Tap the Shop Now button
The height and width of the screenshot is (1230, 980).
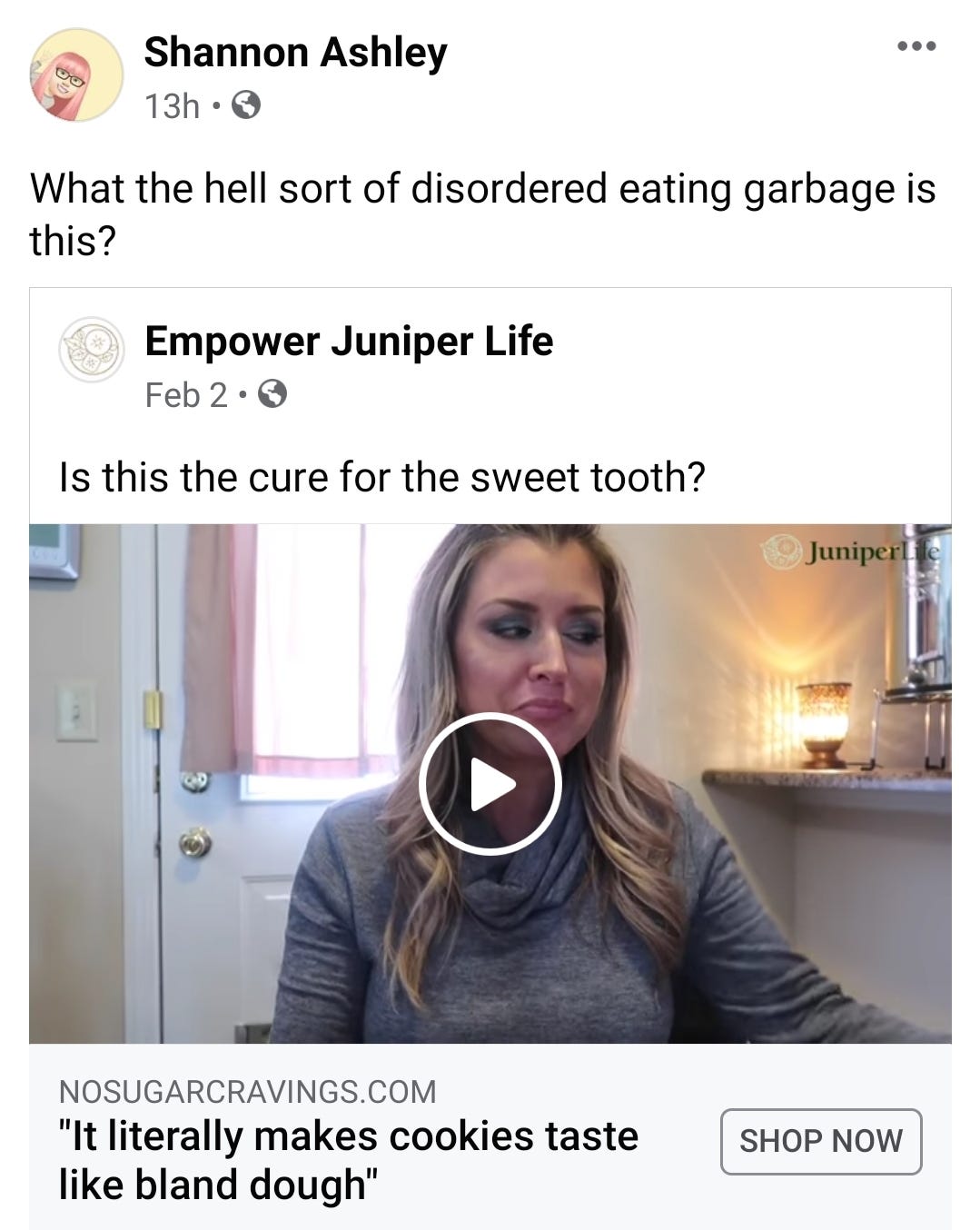(x=820, y=1141)
